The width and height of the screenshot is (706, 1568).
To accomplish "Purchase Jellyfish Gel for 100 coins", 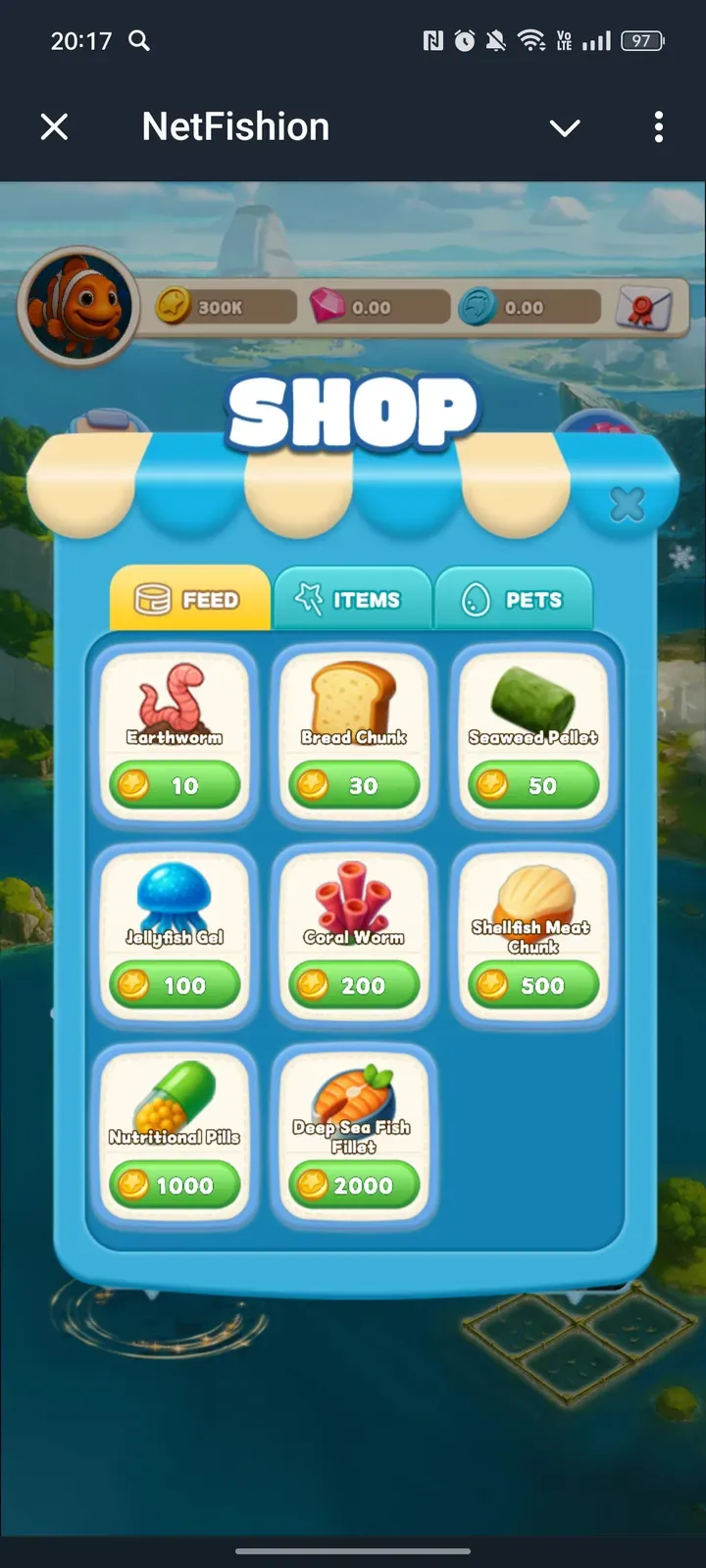I will pyautogui.click(x=175, y=984).
